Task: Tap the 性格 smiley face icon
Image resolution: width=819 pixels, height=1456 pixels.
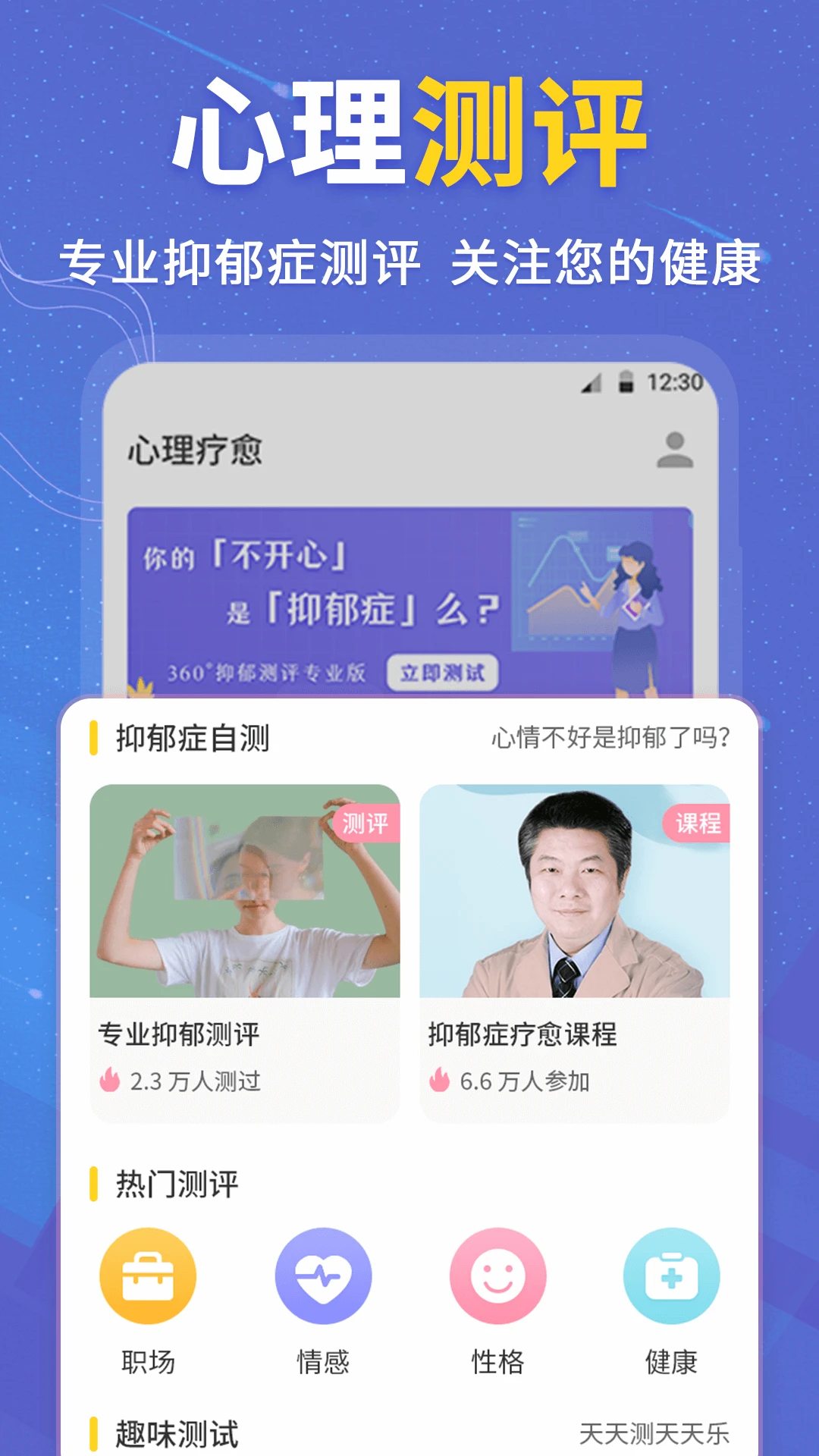Action: tap(497, 1276)
